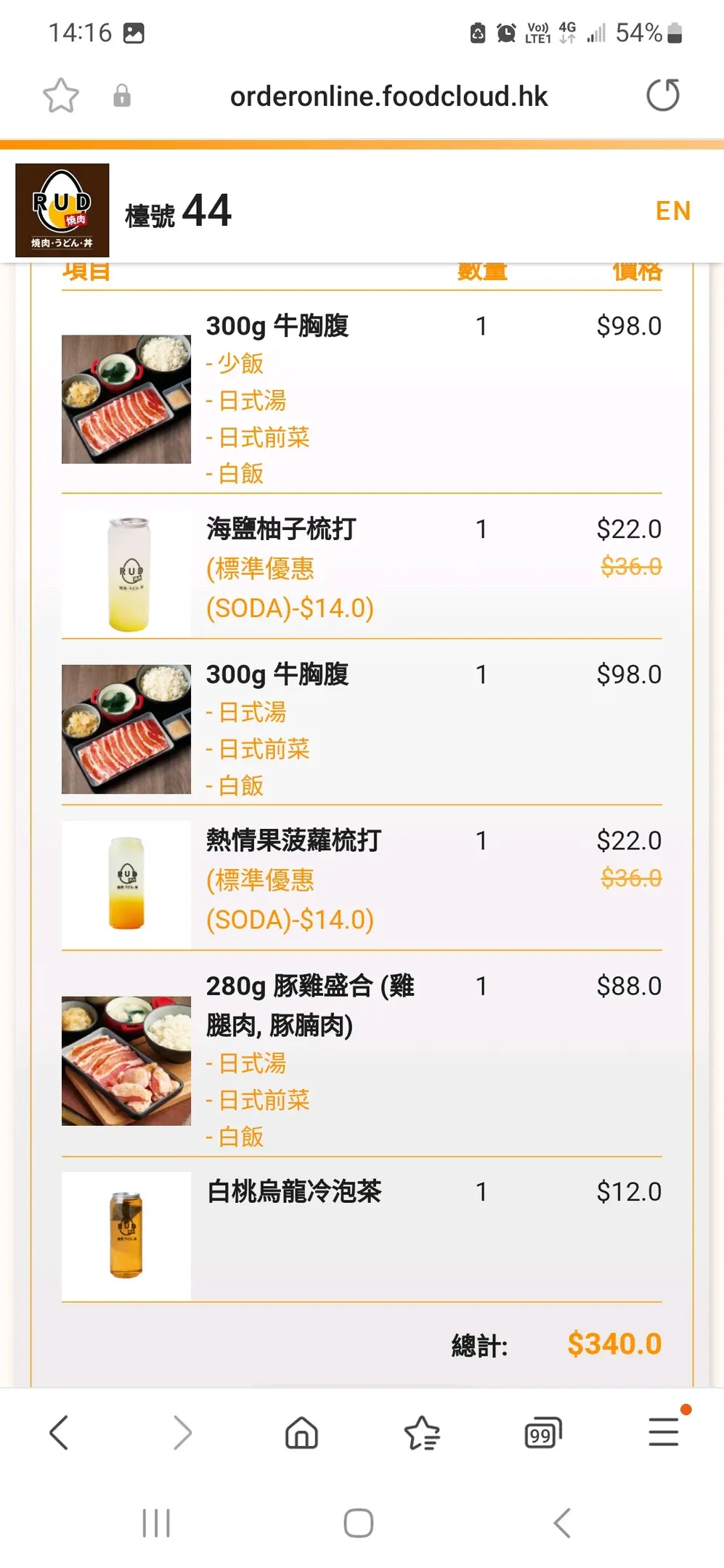The height and width of the screenshot is (1568, 724).
Task: Reload the orderonline.foodcloud.hk page
Action: pyautogui.click(x=662, y=95)
